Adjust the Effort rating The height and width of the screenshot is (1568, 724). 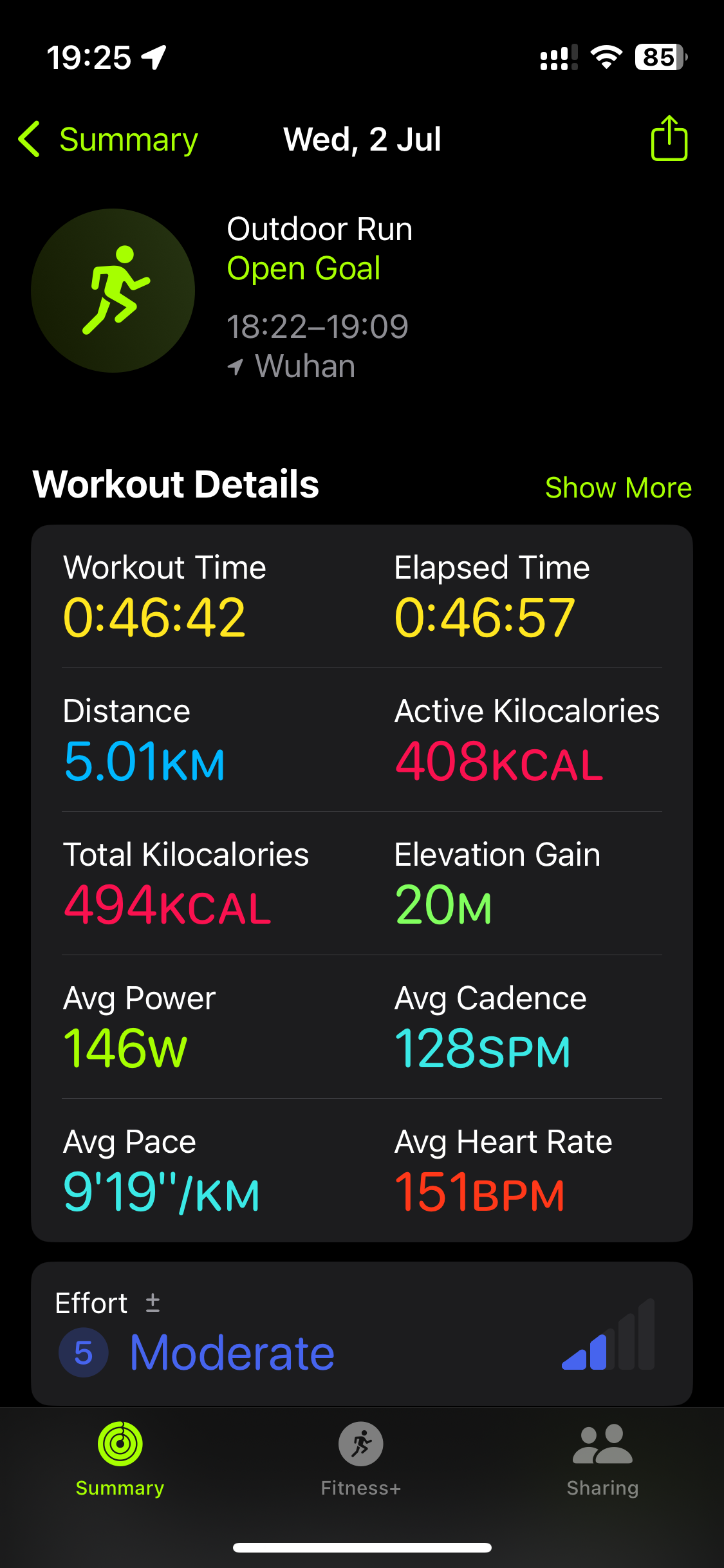(x=362, y=1333)
